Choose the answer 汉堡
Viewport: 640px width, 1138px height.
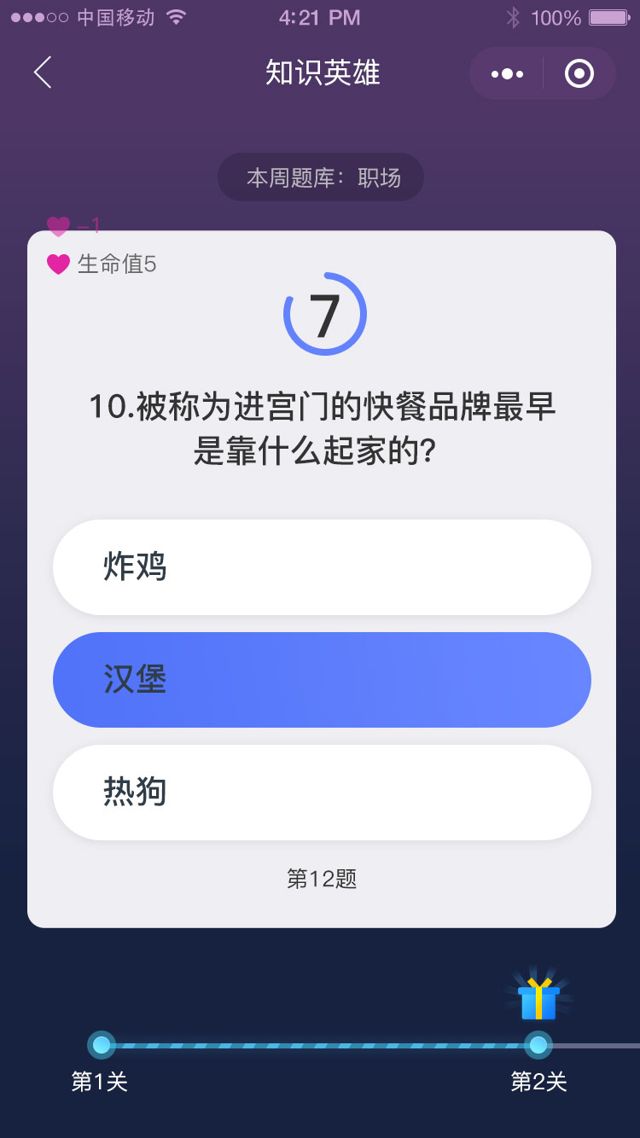tap(321, 680)
